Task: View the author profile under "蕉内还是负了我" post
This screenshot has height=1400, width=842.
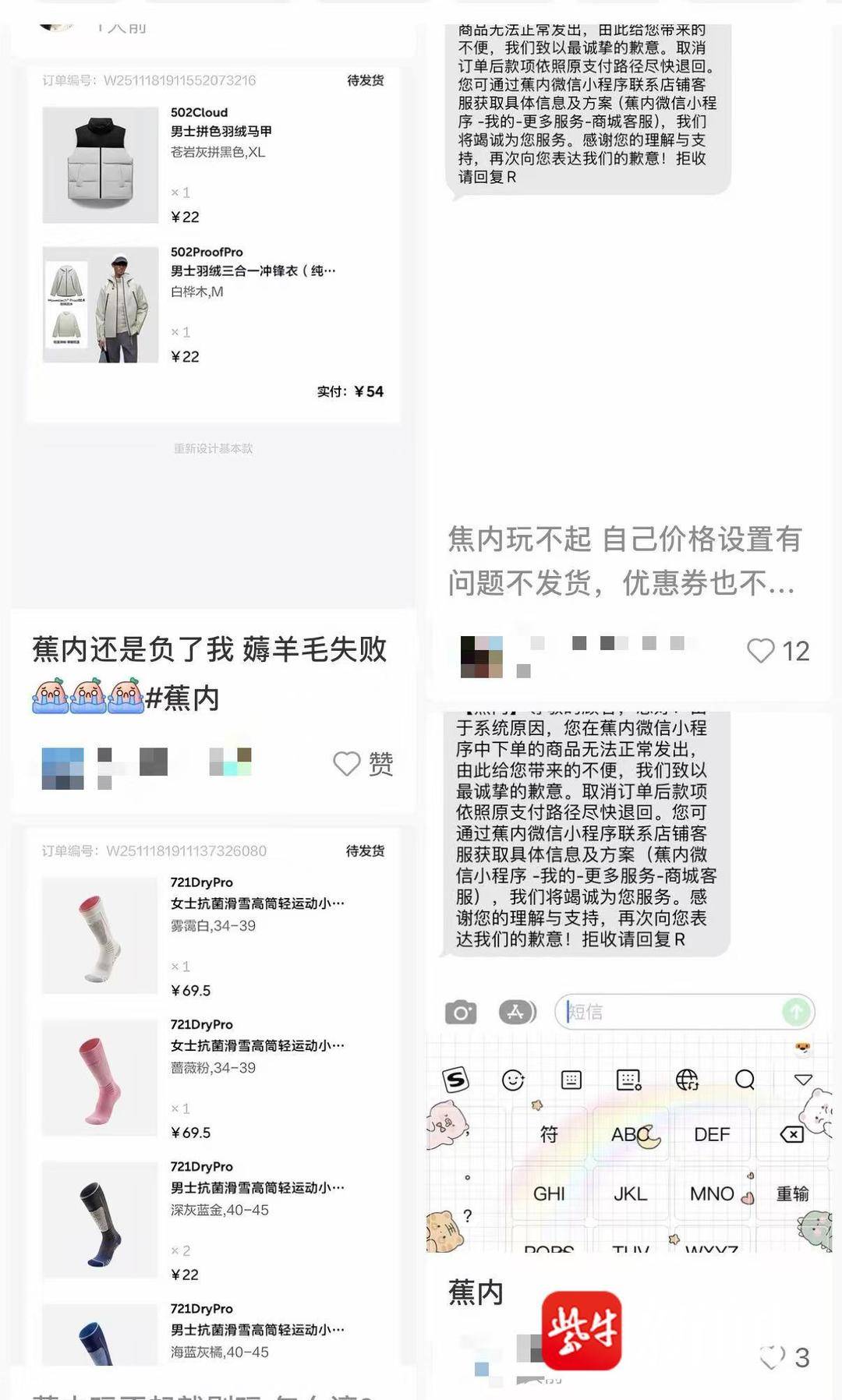Action: click(63, 768)
